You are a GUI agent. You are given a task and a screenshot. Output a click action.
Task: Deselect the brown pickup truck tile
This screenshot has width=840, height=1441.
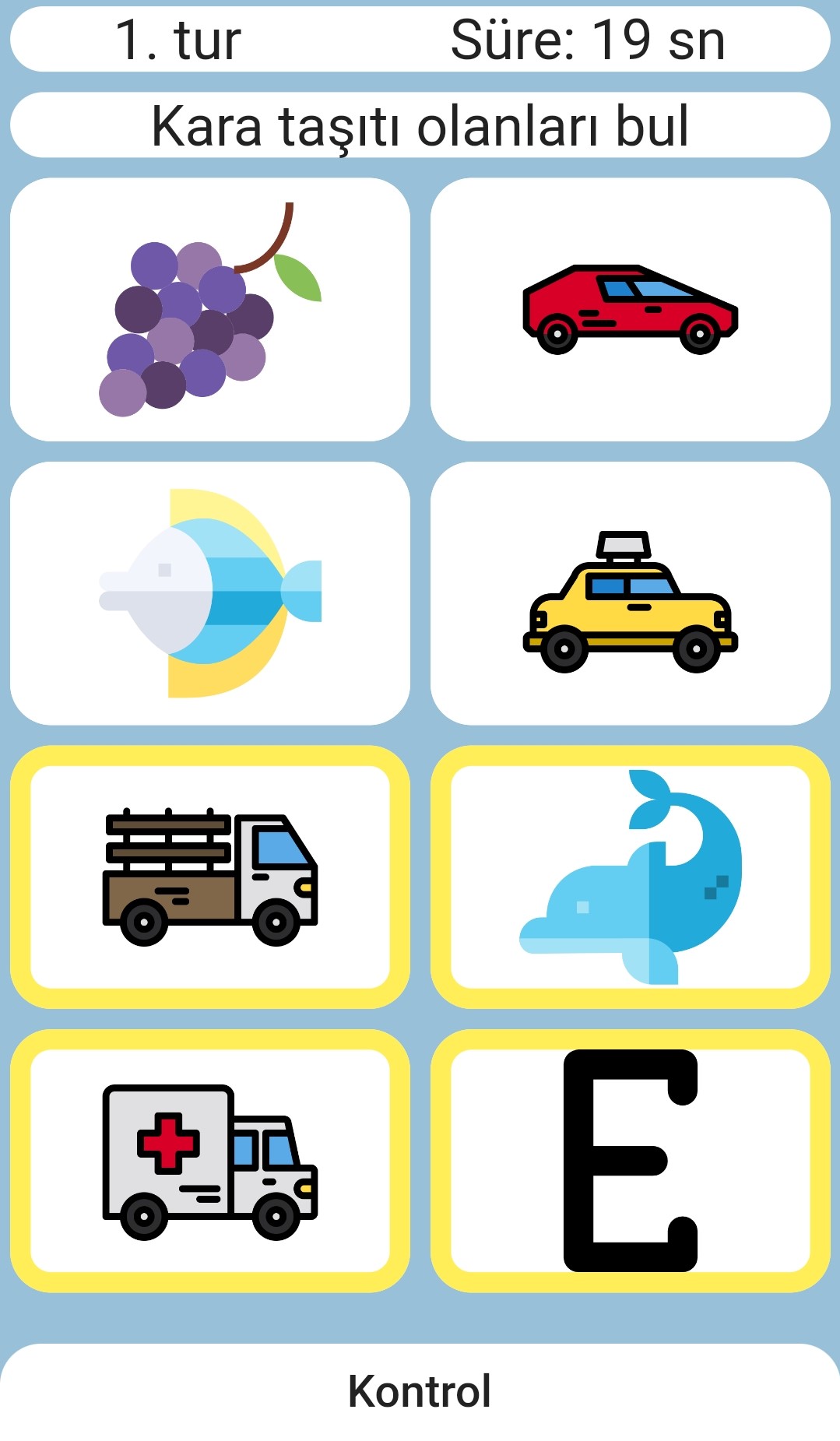point(210,877)
